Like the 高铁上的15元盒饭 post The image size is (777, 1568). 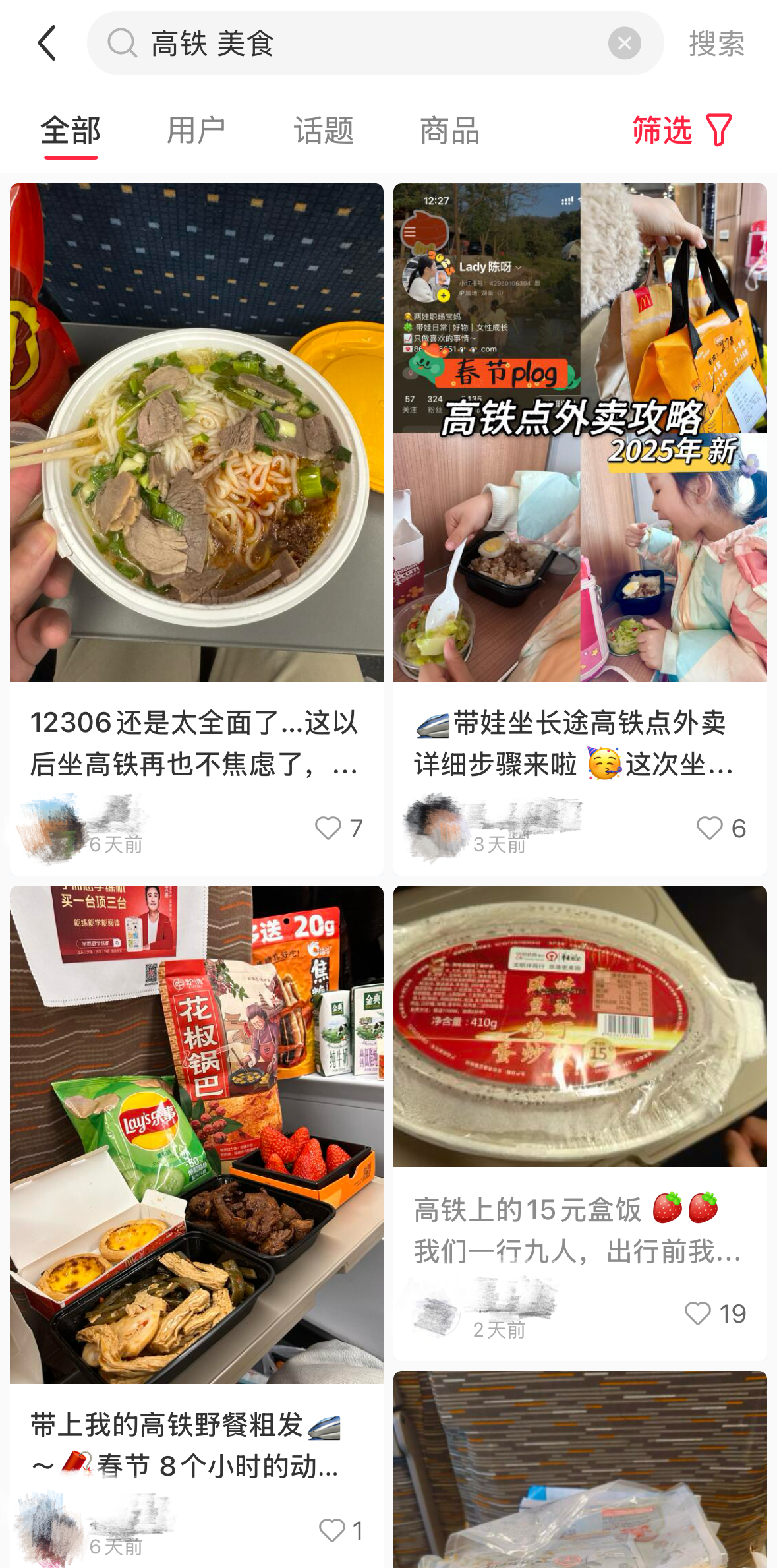pyautogui.click(x=698, y=1313)
